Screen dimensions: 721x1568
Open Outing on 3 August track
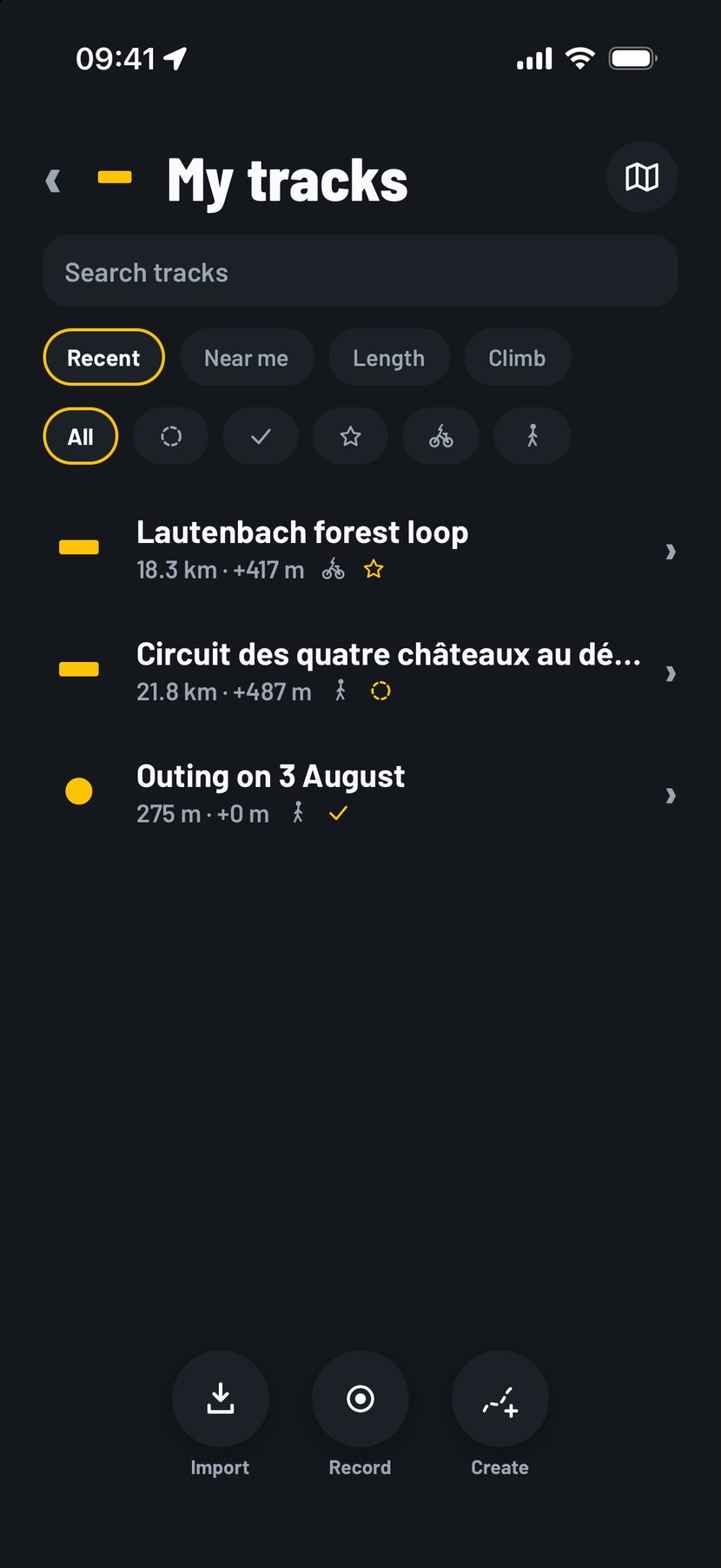[360, 793]
